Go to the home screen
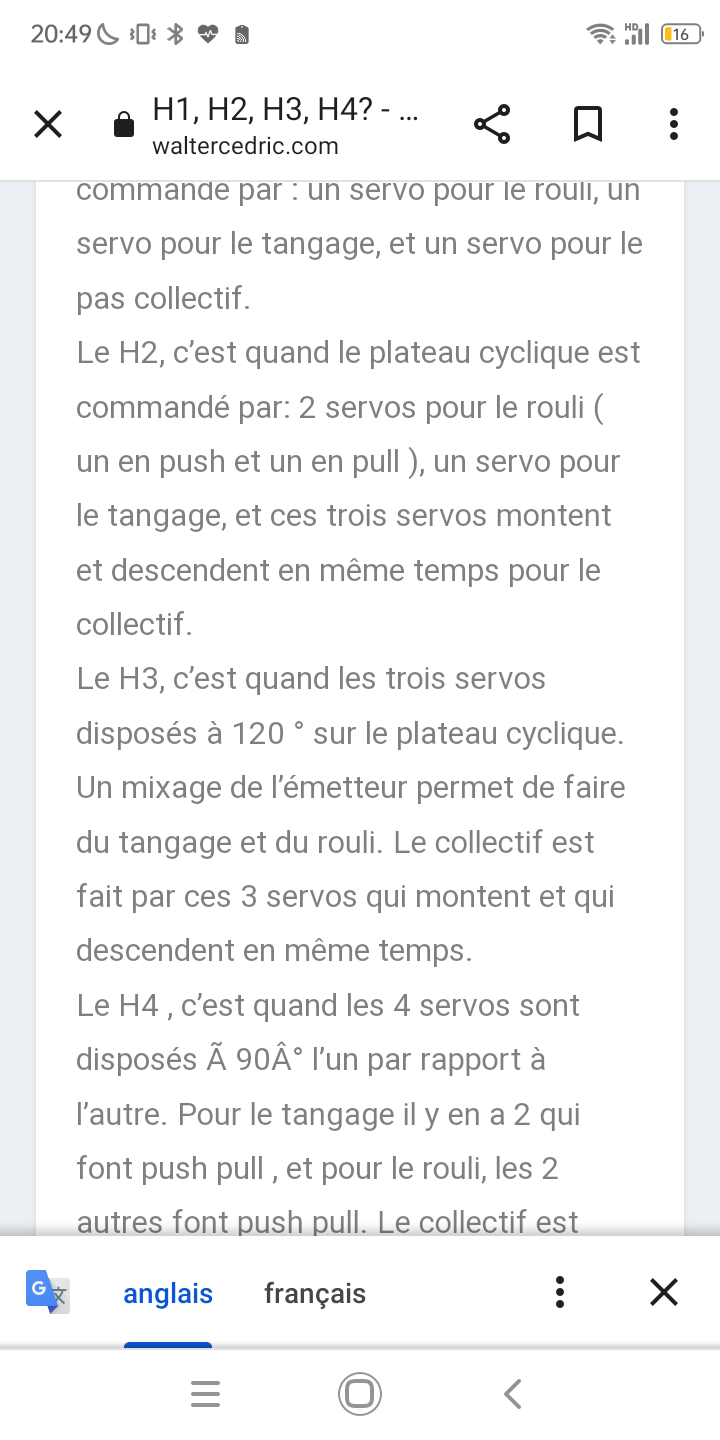Screen dimensions: 720x1440 360,1394
